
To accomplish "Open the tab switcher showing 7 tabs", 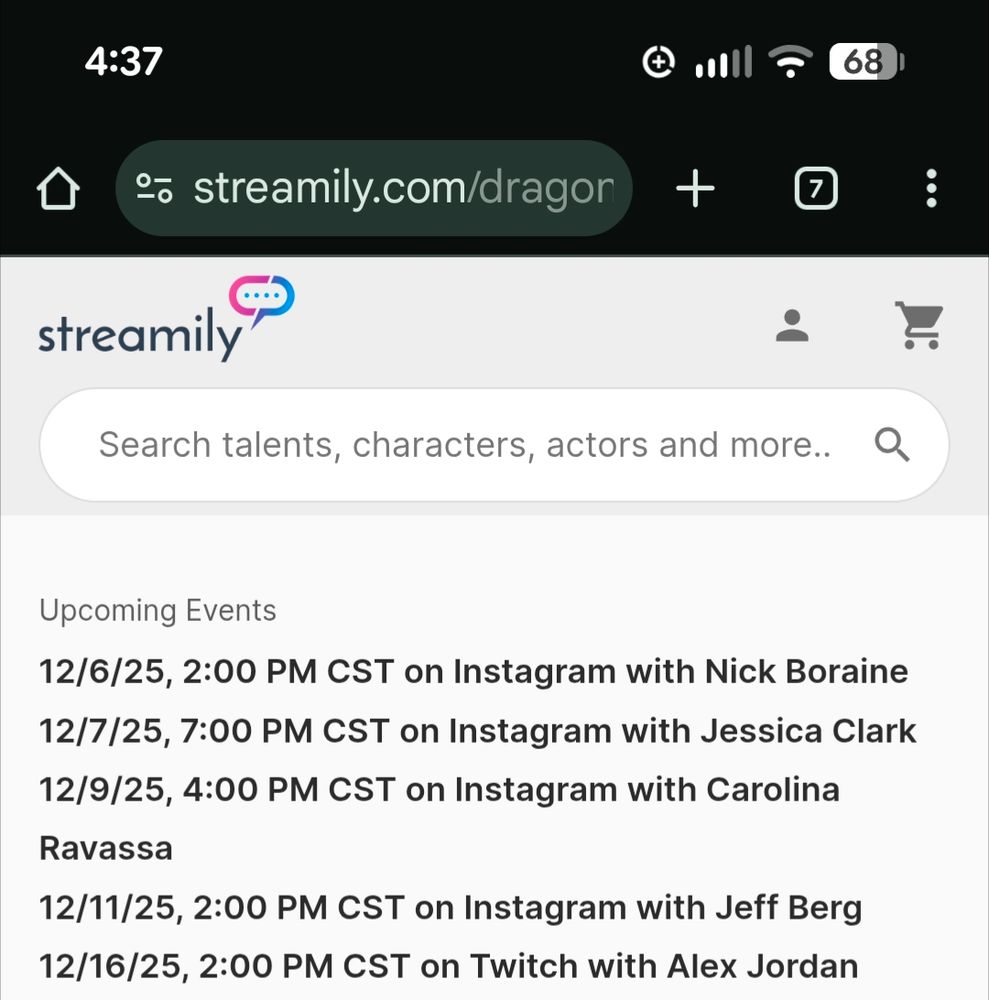I will 815,188.
